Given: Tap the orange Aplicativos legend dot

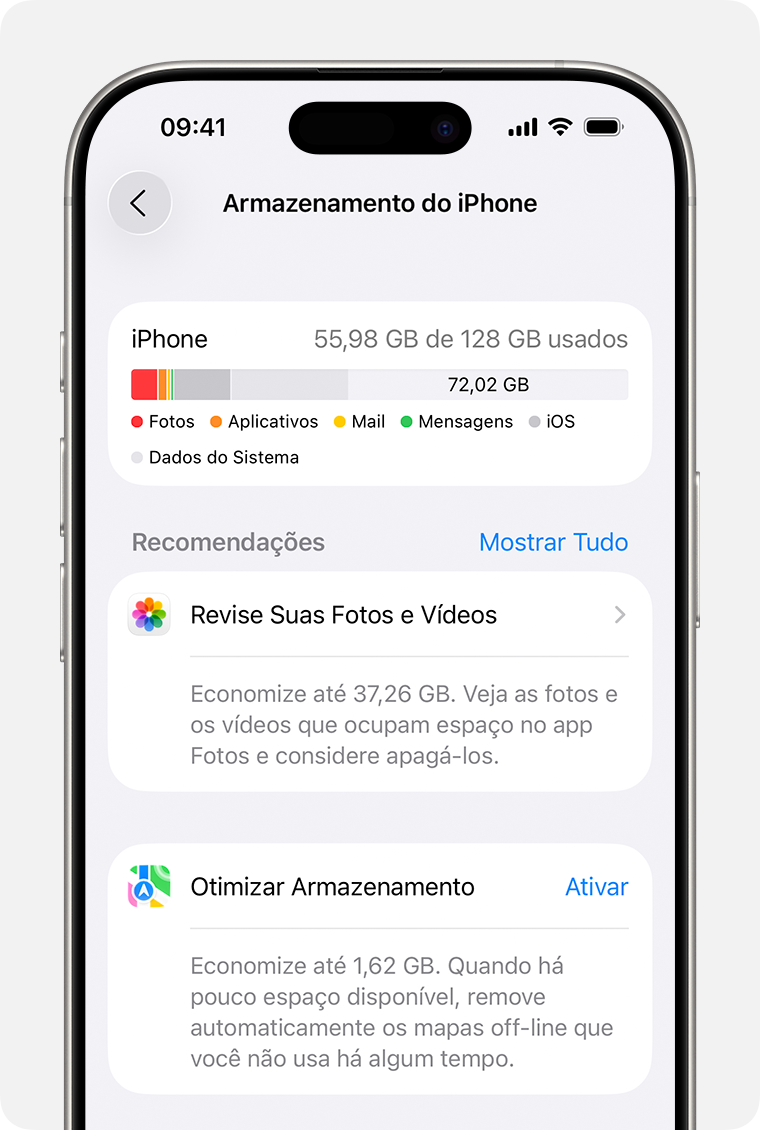Looking at the screenshot, I should [216, 421].
